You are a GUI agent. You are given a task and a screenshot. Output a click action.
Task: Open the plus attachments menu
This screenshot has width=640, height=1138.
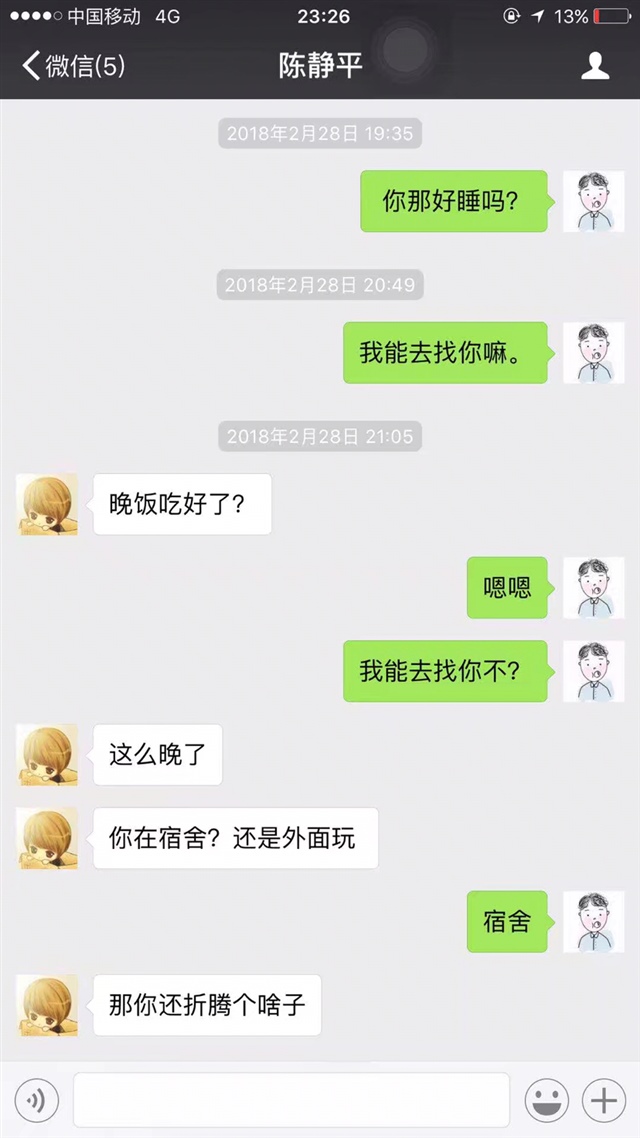[x=604, y=1101]
